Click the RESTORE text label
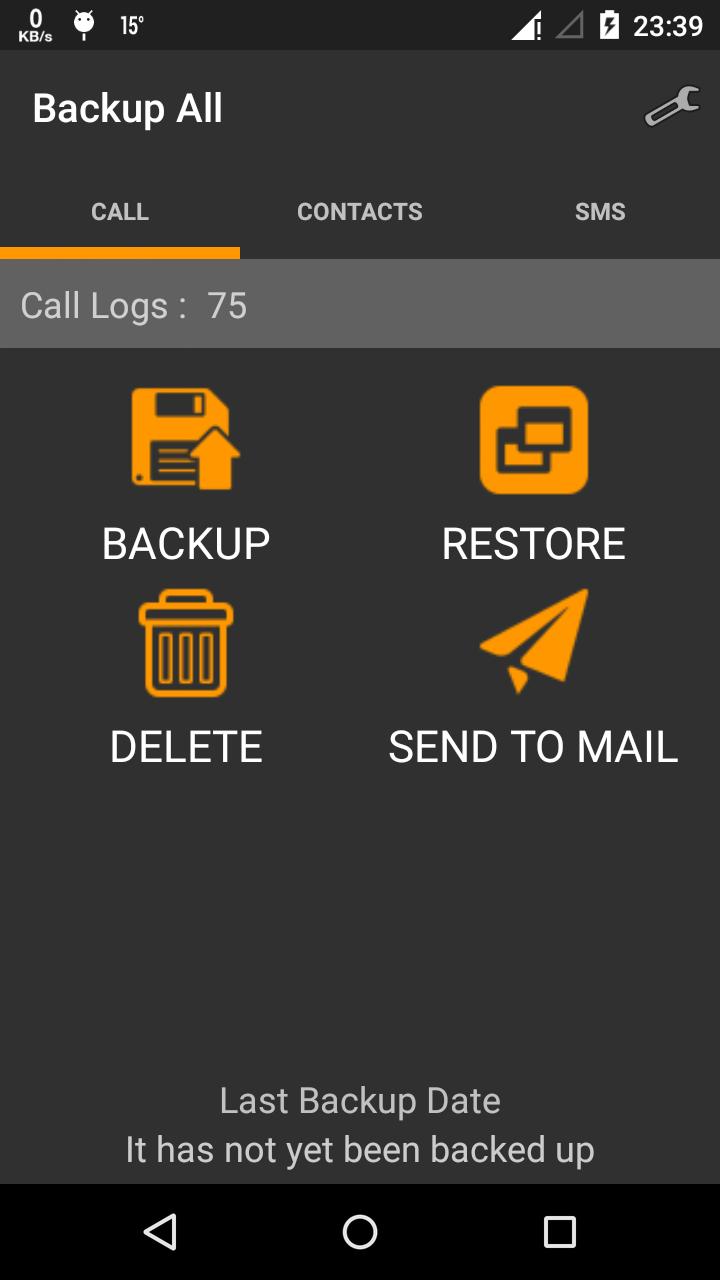 [533, 543]
